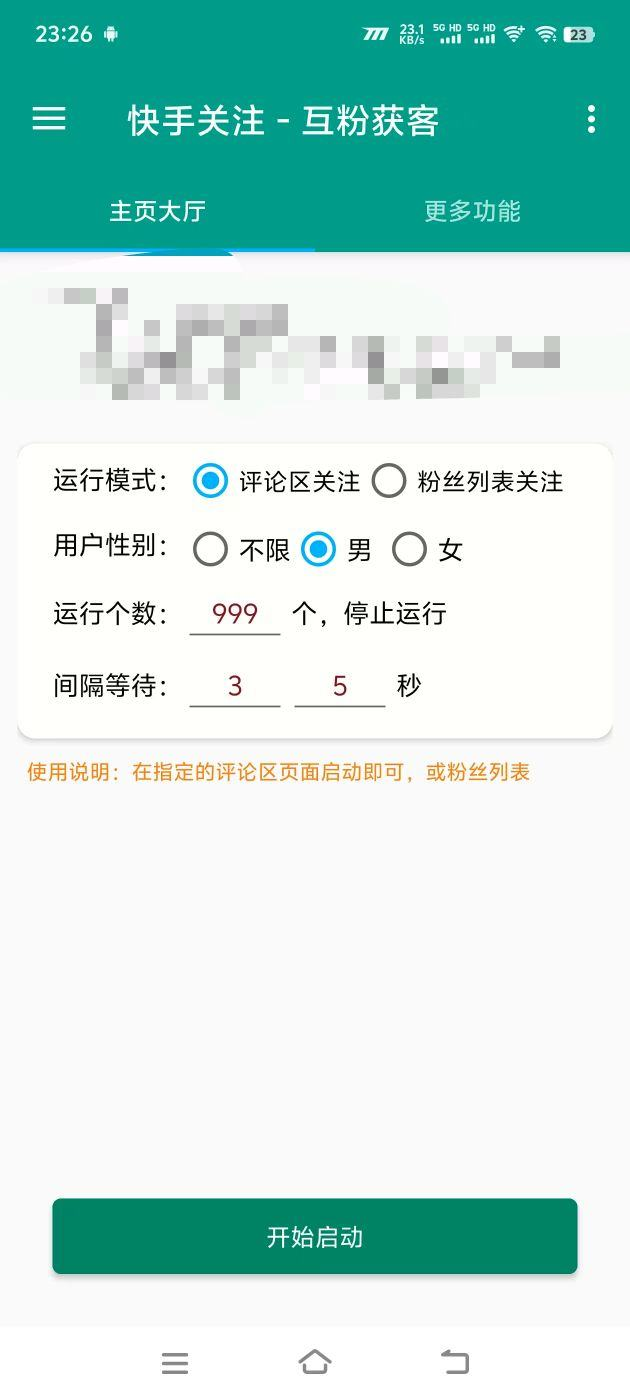Choose 粉丝列表关注 run mode

(389, 481)
